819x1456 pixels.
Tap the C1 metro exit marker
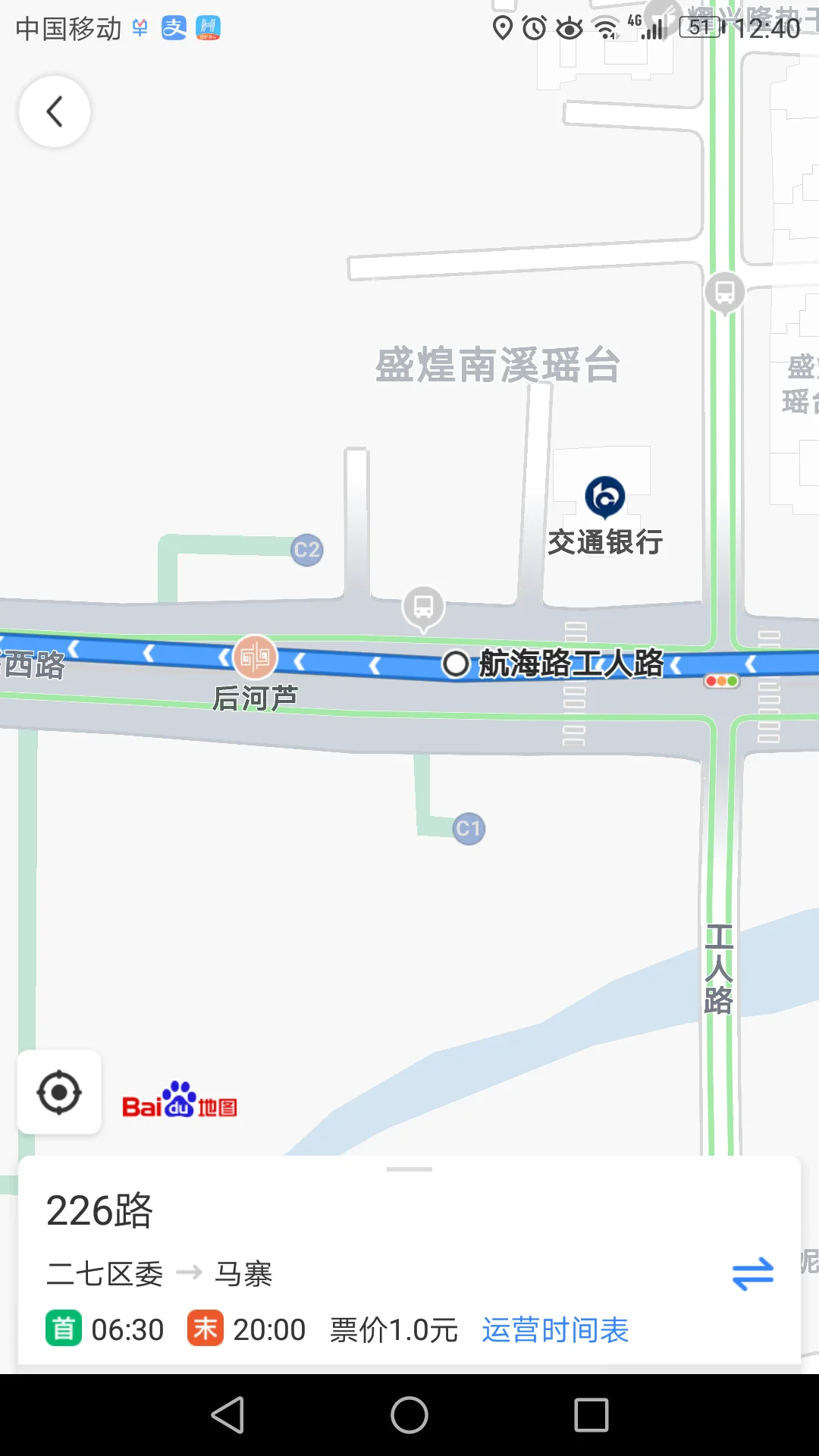[467, 828]
